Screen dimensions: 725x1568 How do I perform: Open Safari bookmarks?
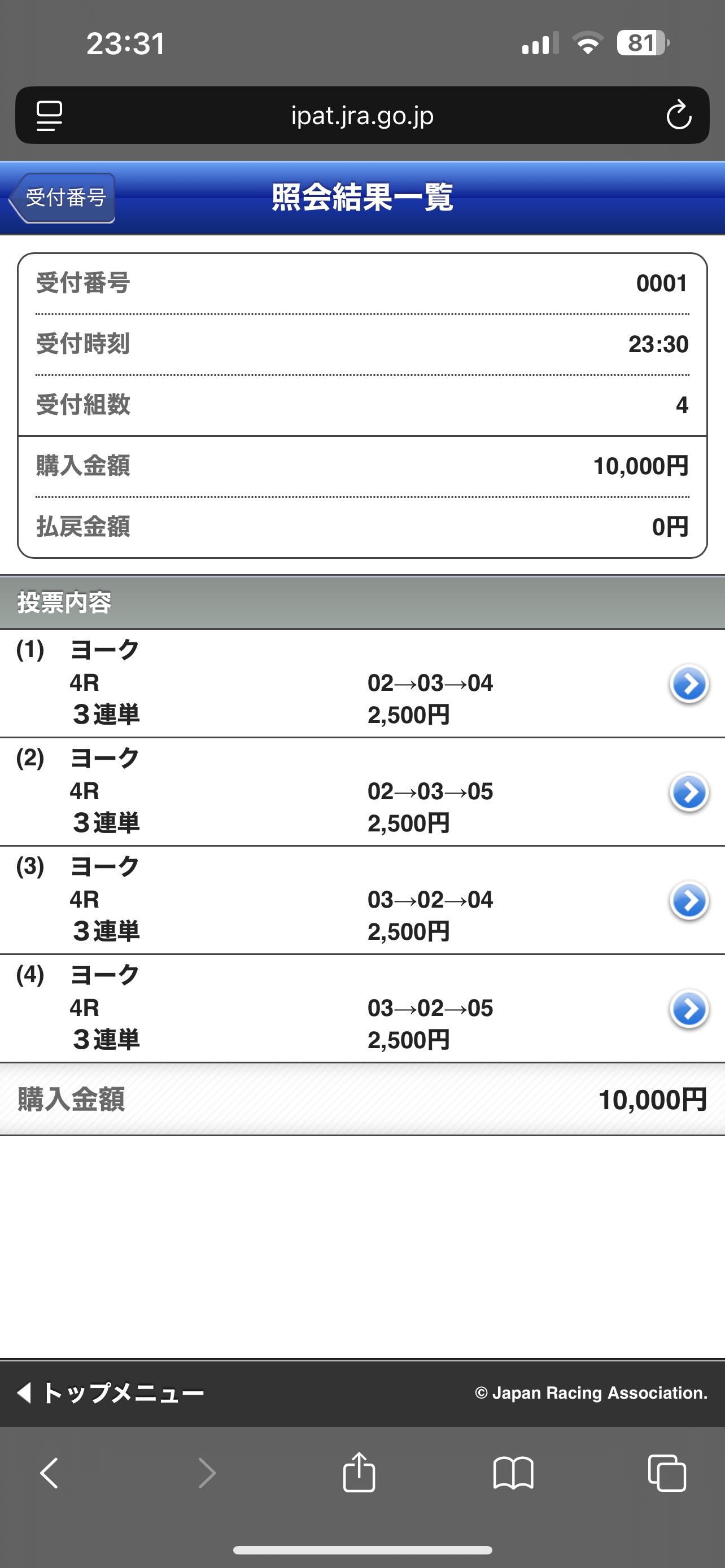pyautogui.click(x=513, y=1473)
